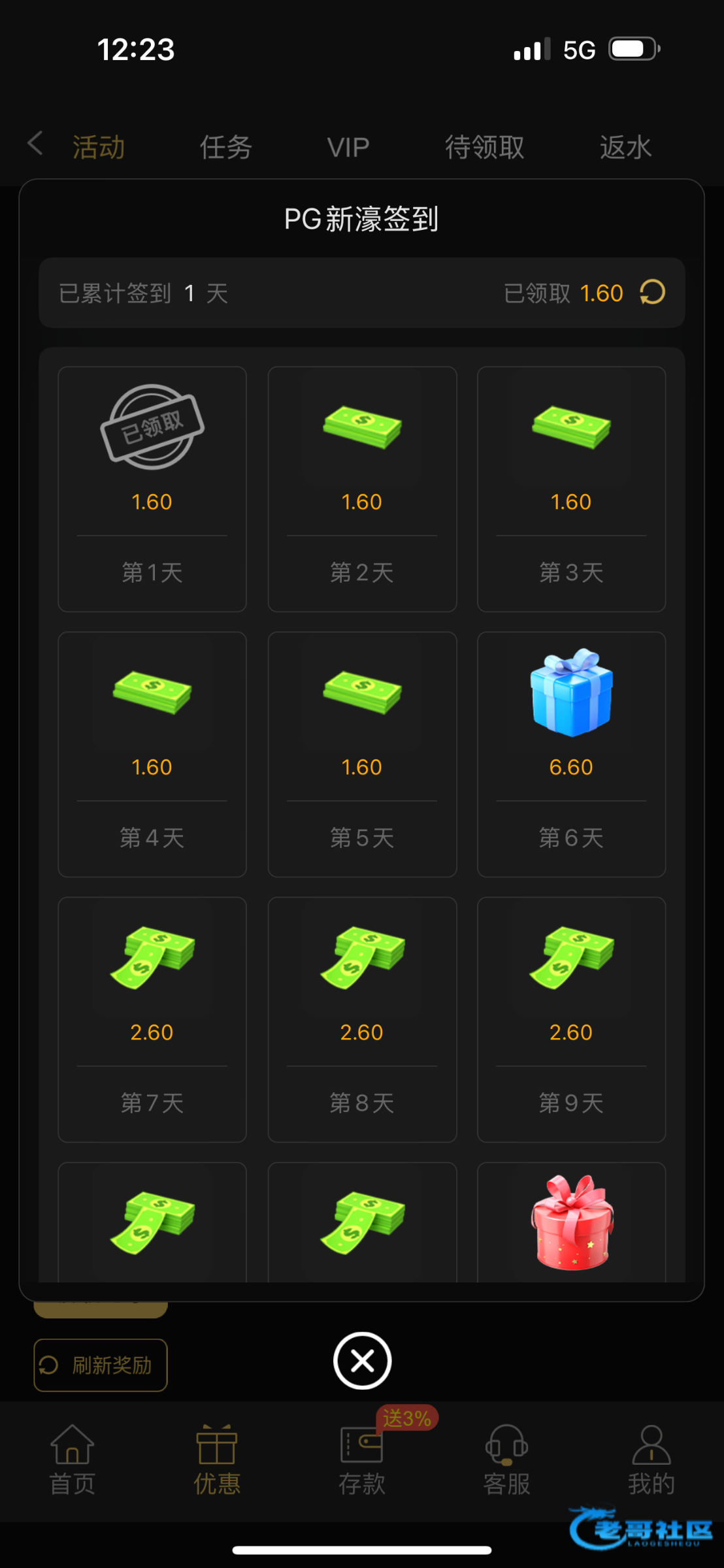Select the 第3天 reward card
Viewport: 724px width, 1568px height.
coord(571,489)
